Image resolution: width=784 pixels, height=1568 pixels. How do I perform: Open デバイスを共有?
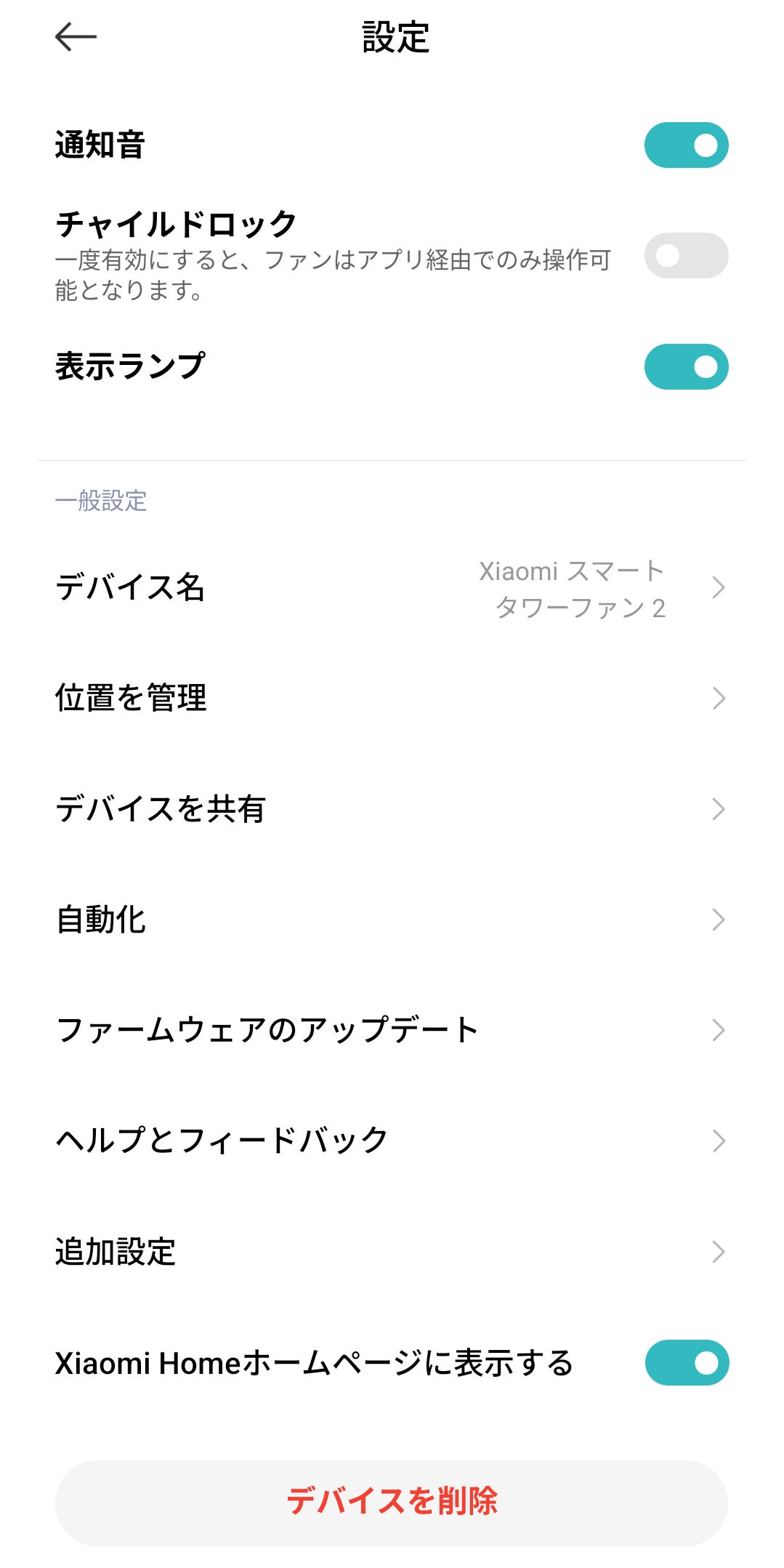[x=392, y=808]
